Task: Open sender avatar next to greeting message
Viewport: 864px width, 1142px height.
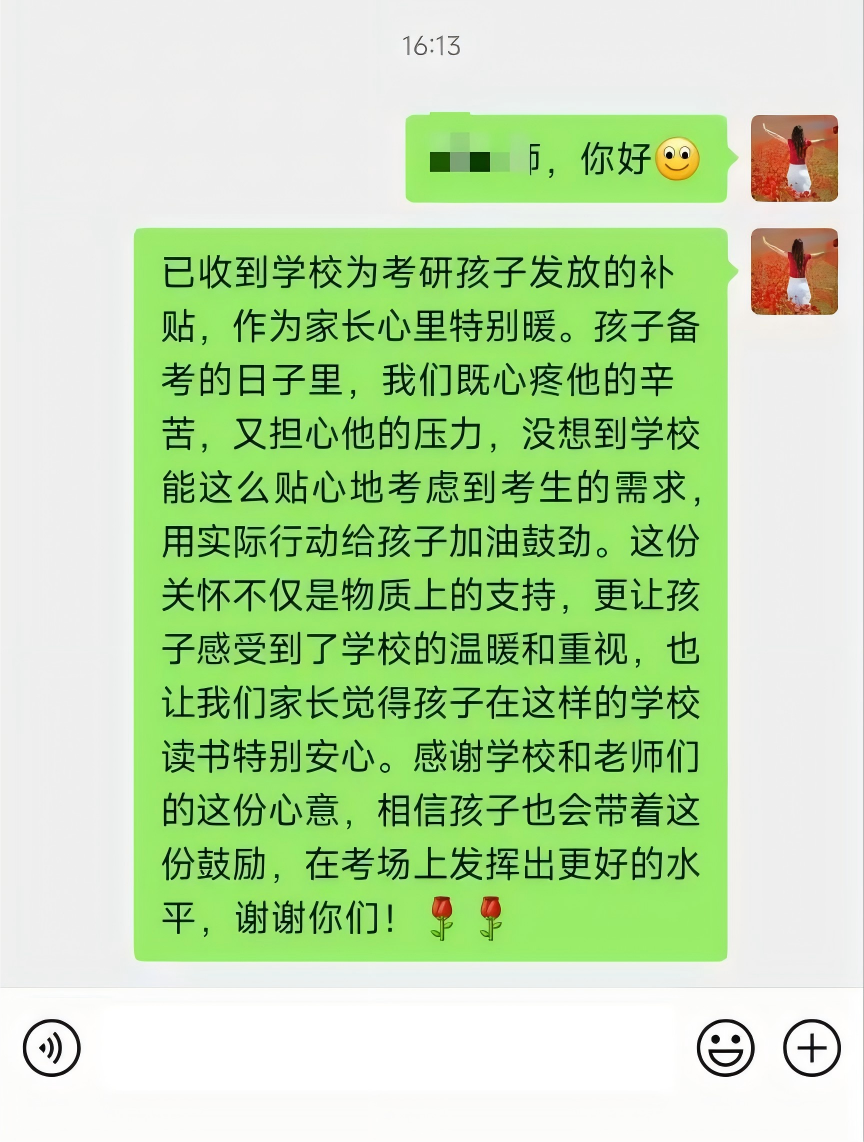Action: tap(794, 158)
